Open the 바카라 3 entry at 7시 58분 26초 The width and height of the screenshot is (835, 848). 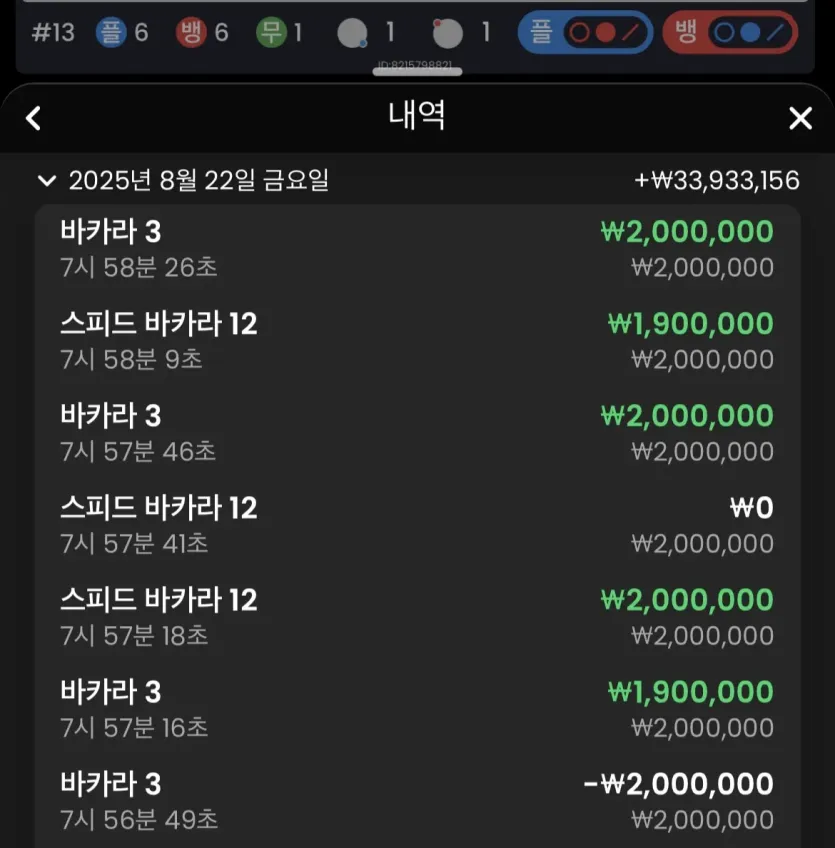(418, 250)
